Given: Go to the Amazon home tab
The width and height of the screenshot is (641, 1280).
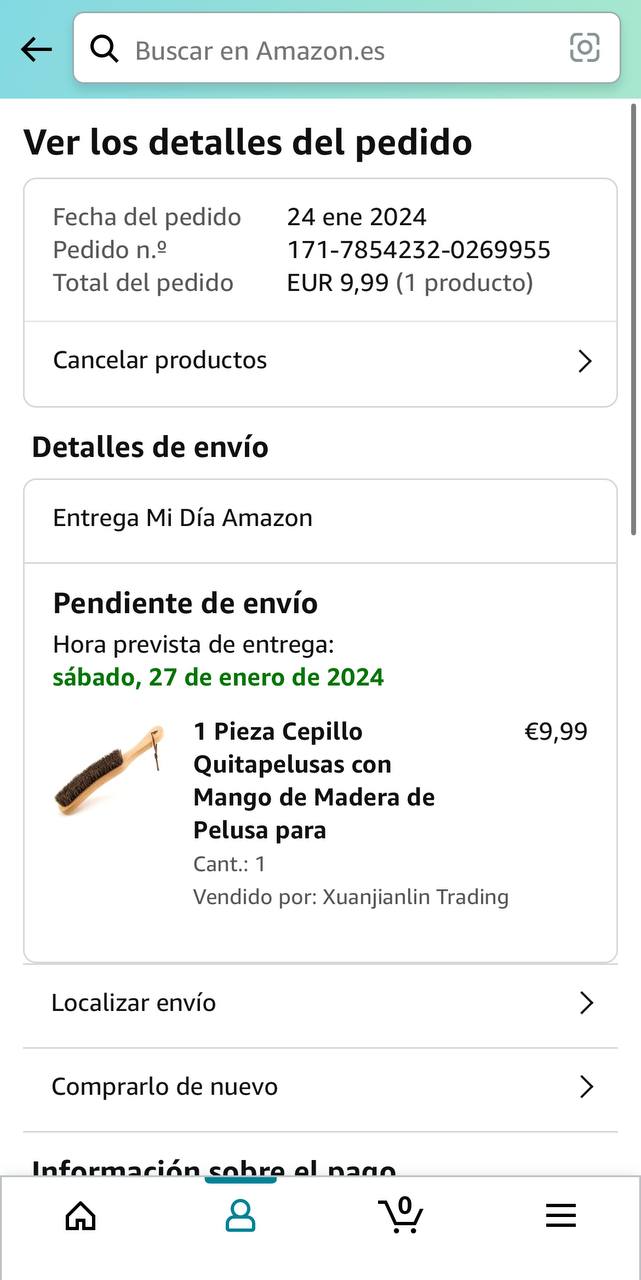Looking at the screenshot, I should (x=80, y=1215).
